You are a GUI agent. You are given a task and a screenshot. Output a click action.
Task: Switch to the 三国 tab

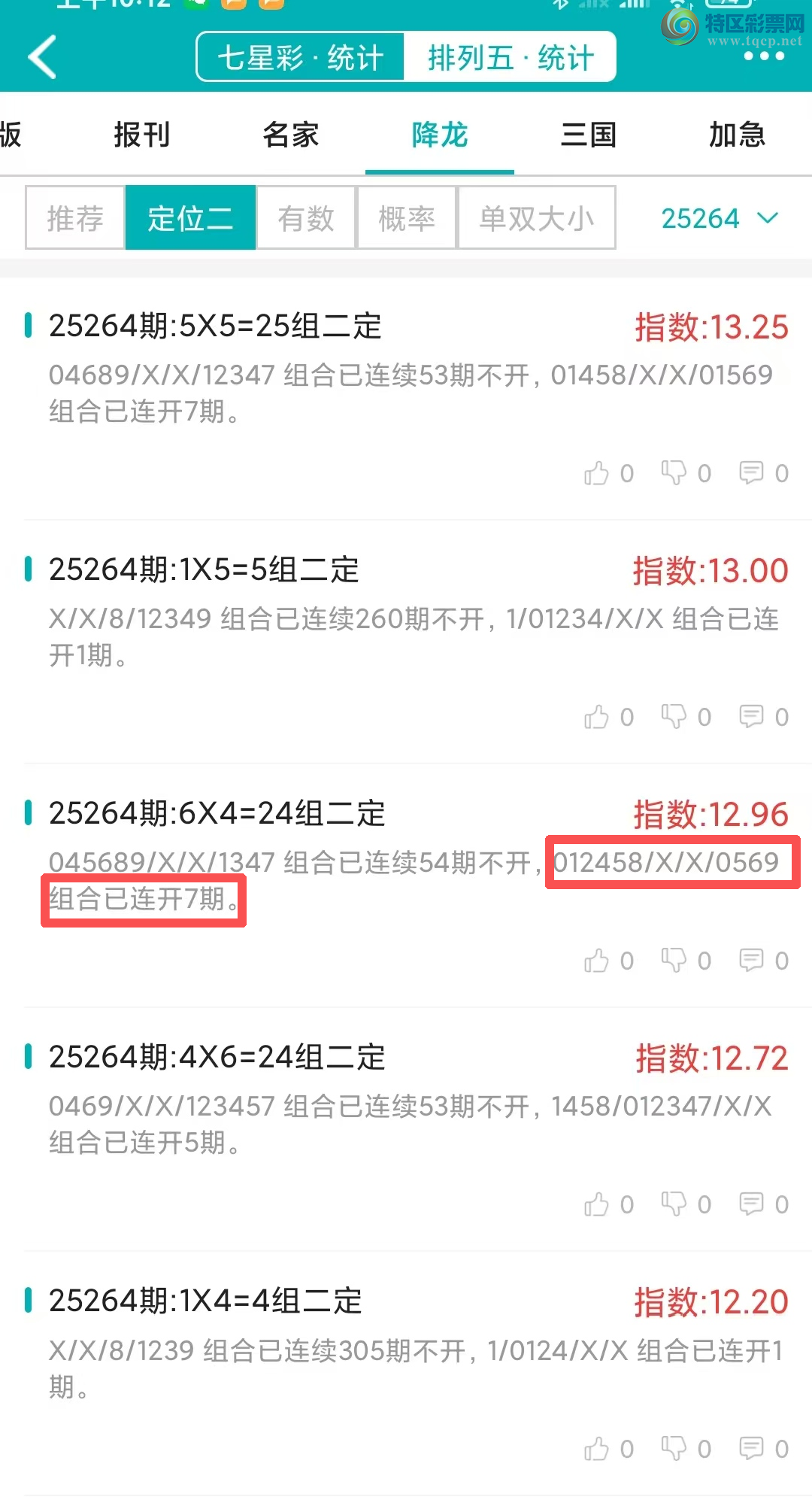(x=589, y=135)
